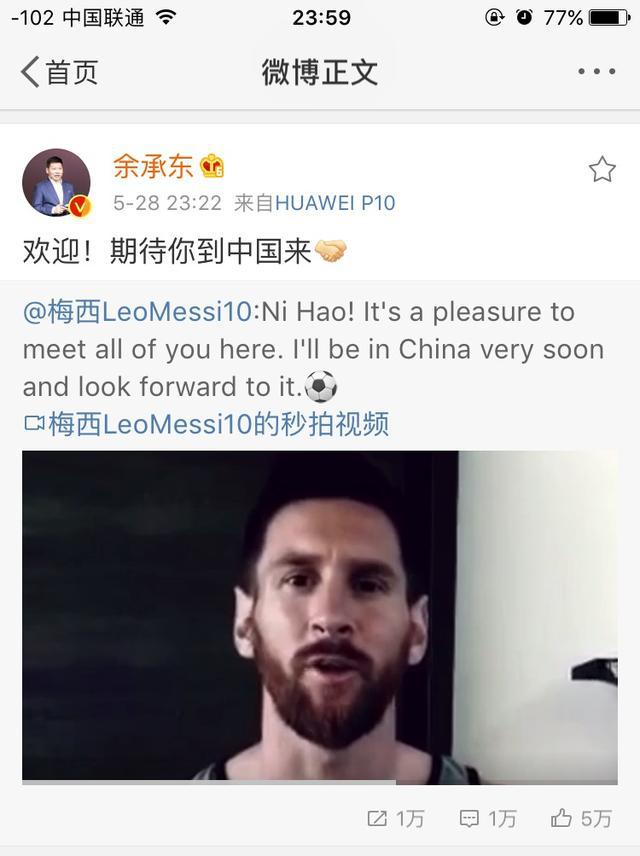Favorite this post with the star
The width and height of the screenshot is (640, 856).
pos(602,169)
